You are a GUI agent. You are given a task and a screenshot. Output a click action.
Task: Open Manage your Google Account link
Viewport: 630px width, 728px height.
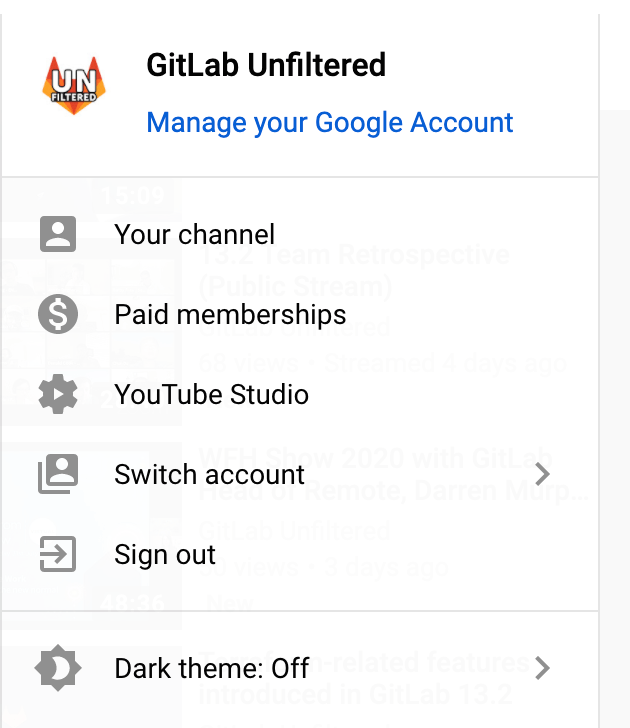tap(329, 123)
